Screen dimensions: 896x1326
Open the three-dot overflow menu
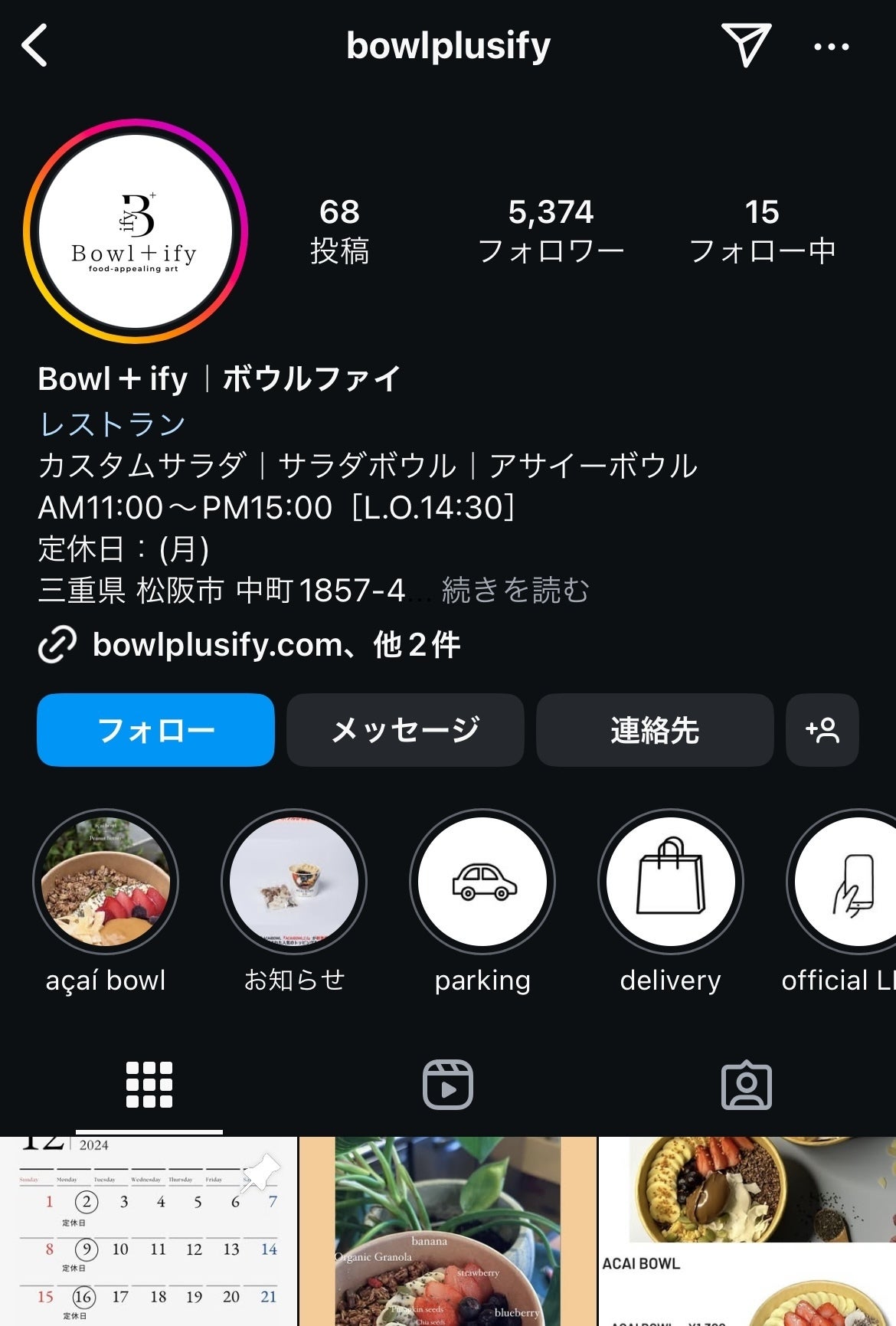(831, 47)
